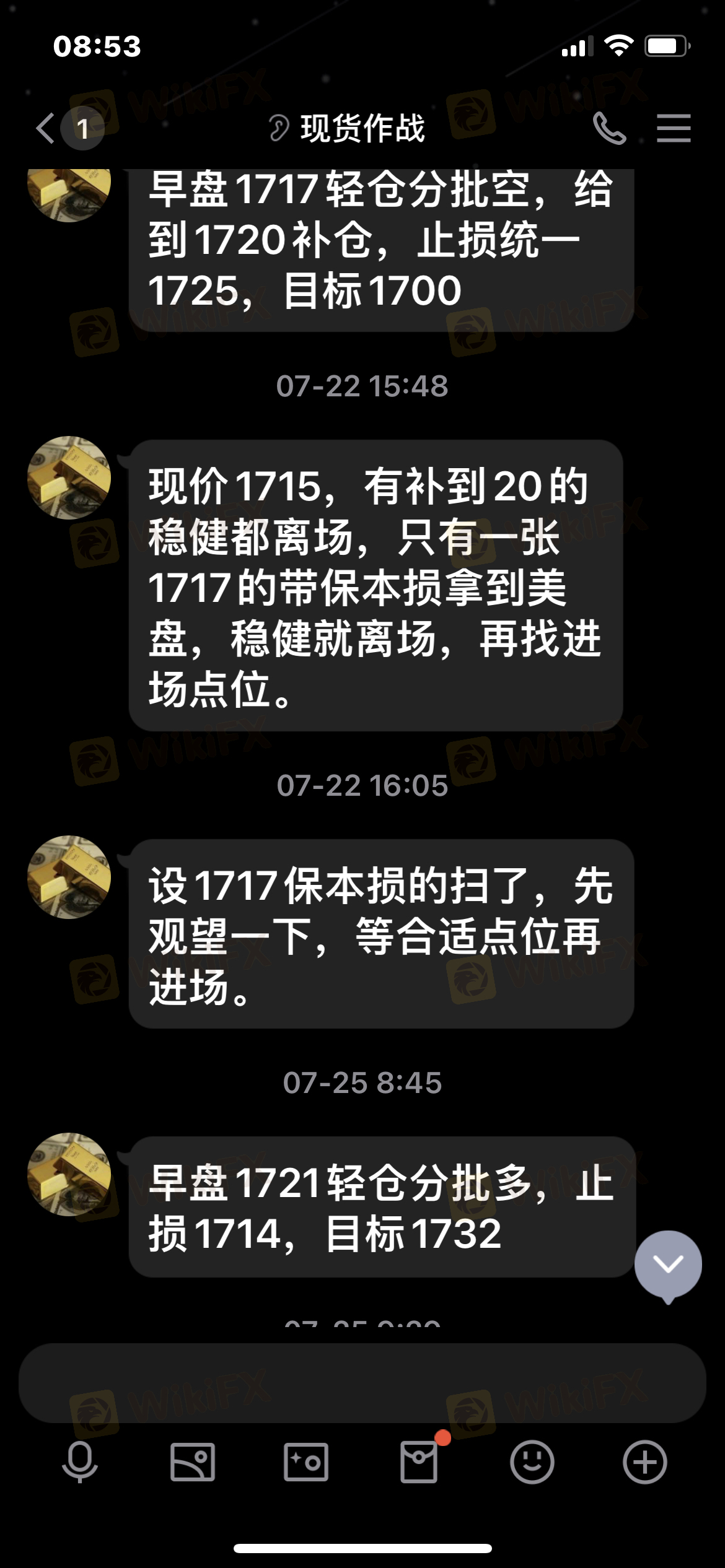View profile of sender of 设1717保本损 message
The width and height of the screenshot is (725, 1568).
click(69, 877)
